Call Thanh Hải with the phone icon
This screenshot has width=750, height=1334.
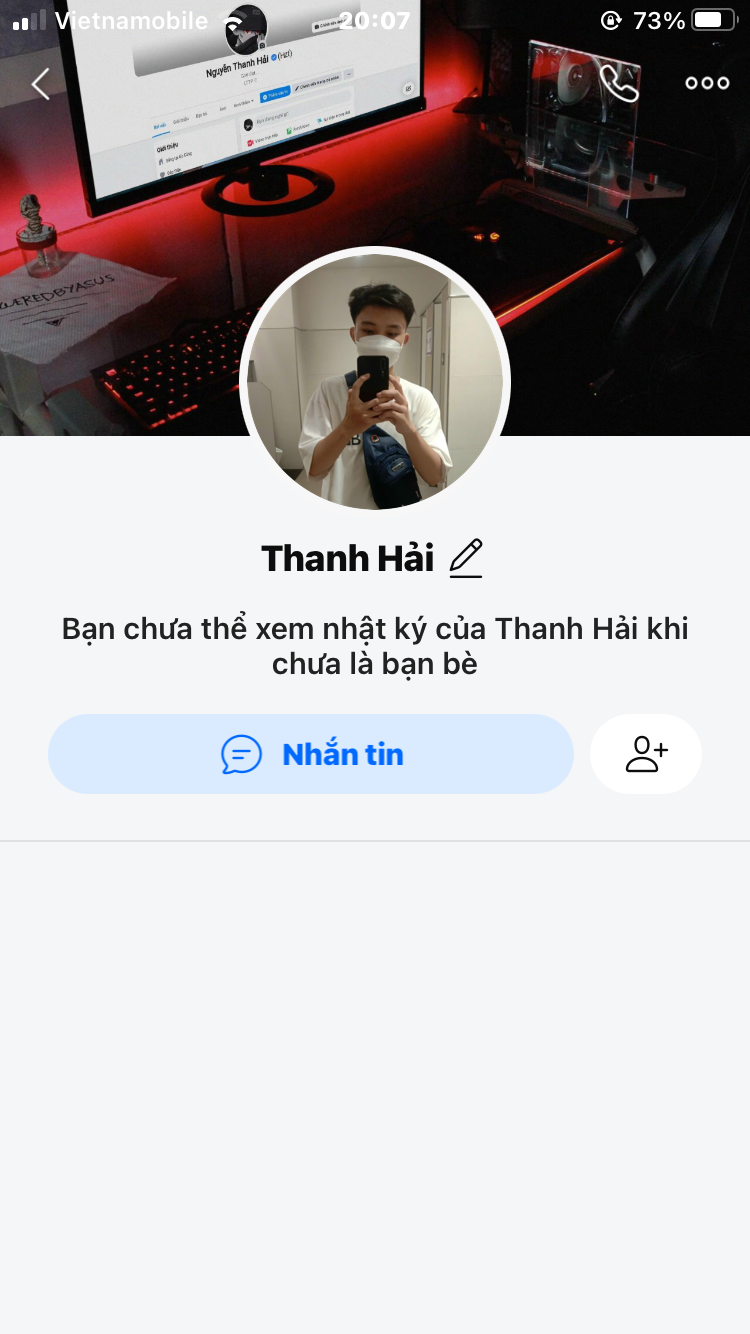coord(619,83)
